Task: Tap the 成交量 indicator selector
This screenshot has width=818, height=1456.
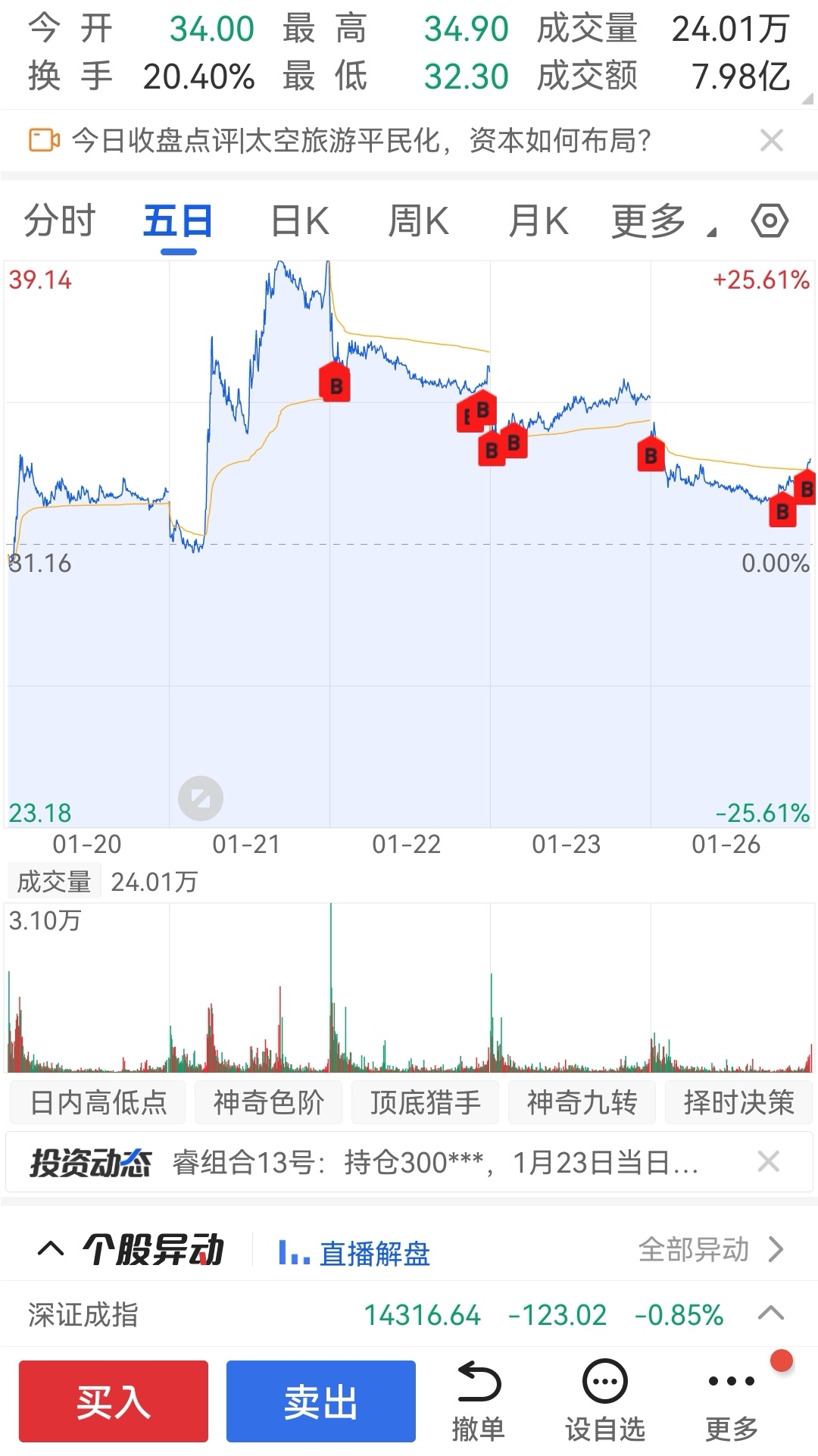Action: point(53,882)
